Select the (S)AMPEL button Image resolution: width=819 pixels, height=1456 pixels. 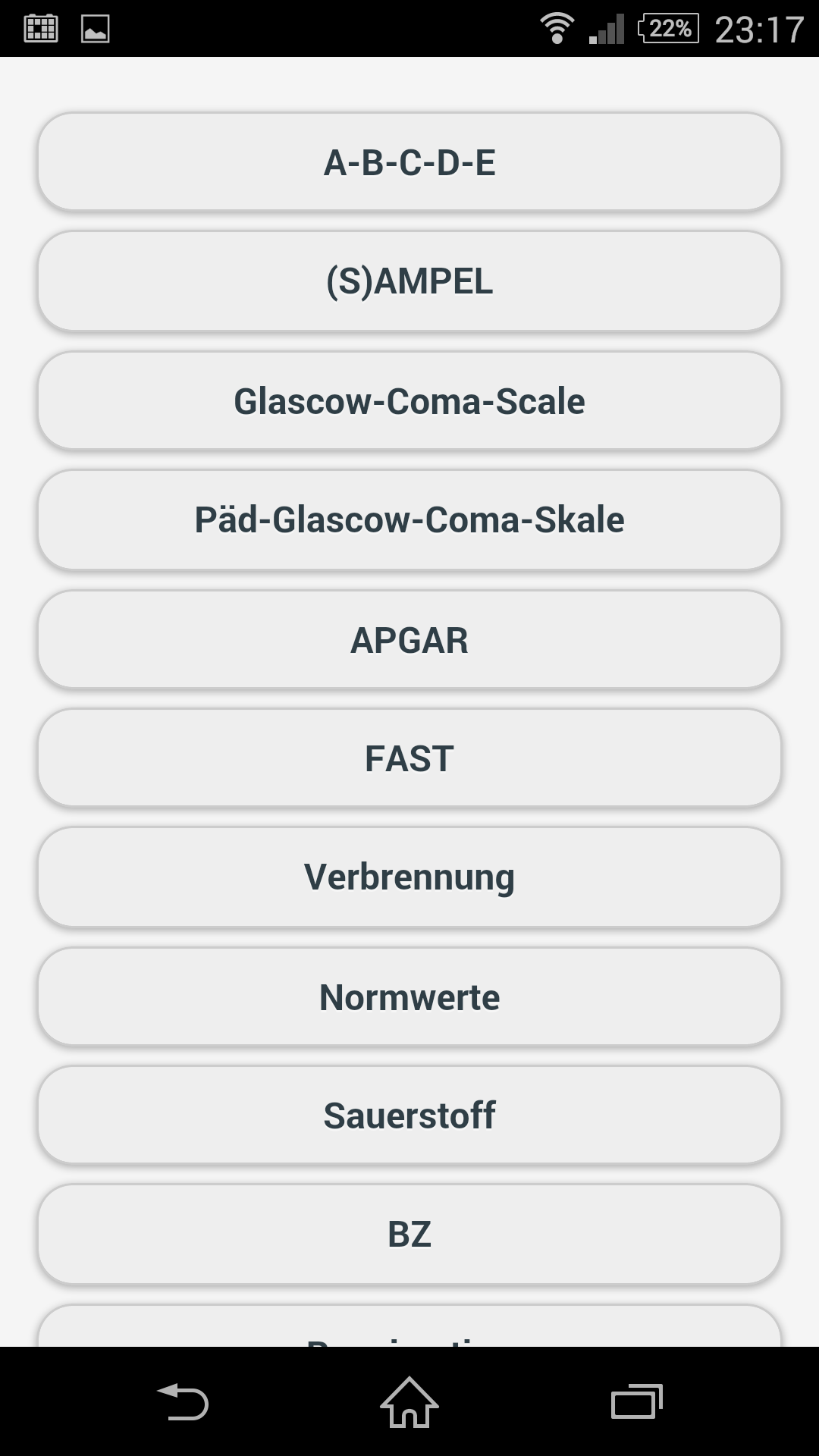(x=409, y=281)
